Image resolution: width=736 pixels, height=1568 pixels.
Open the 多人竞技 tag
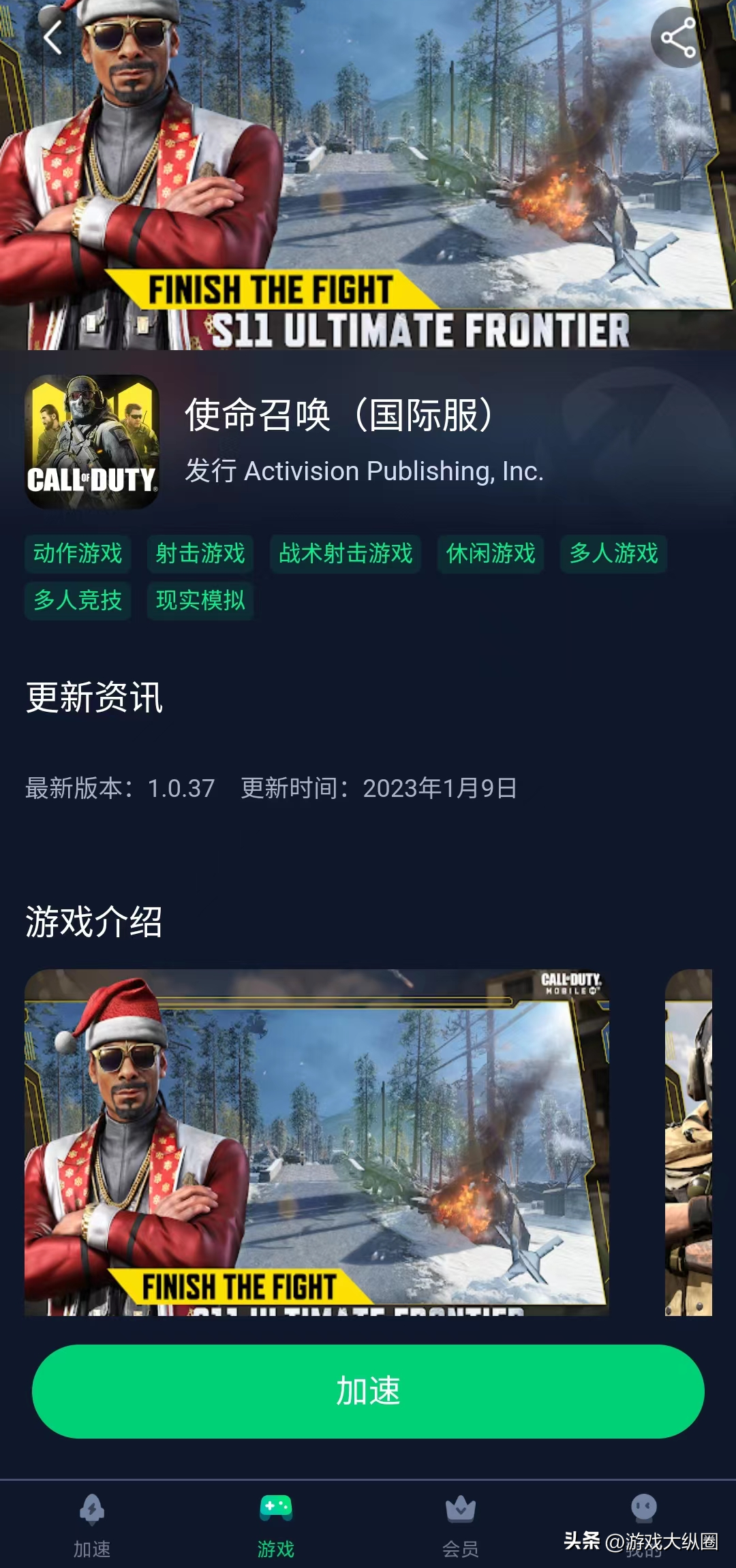point(78,600)
